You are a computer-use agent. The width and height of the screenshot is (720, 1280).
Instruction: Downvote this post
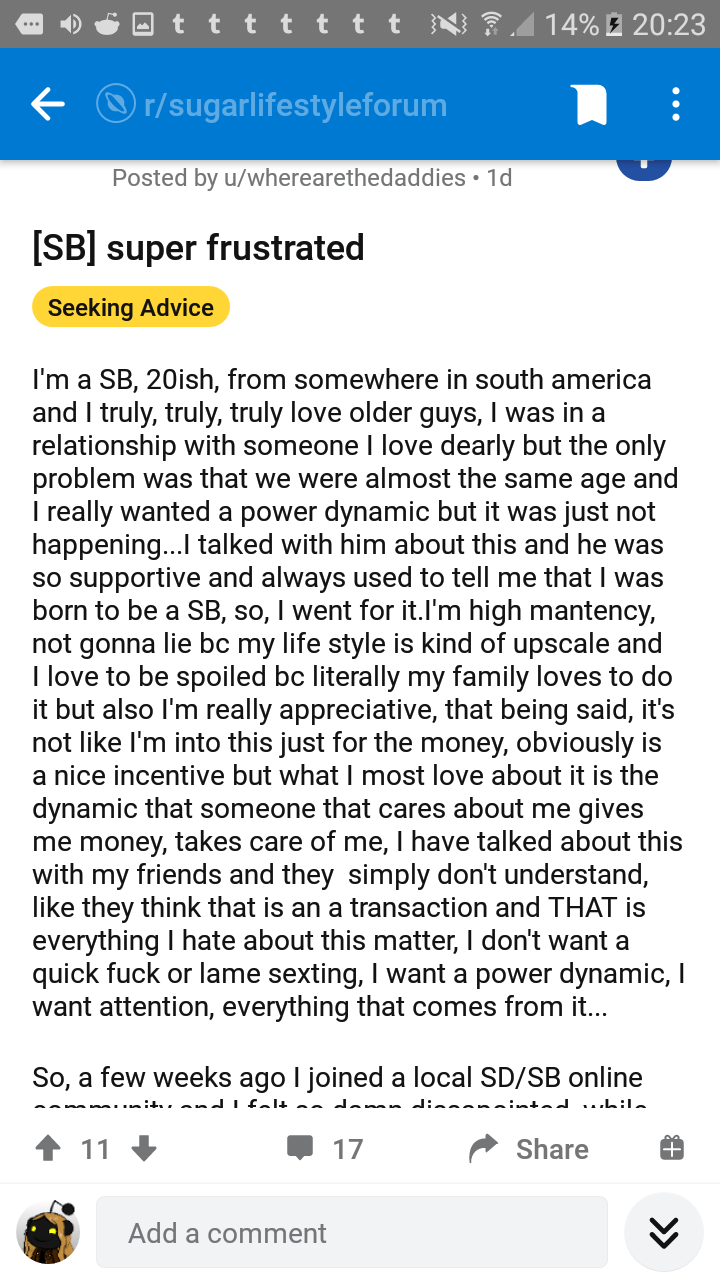tap(144, 1149)
